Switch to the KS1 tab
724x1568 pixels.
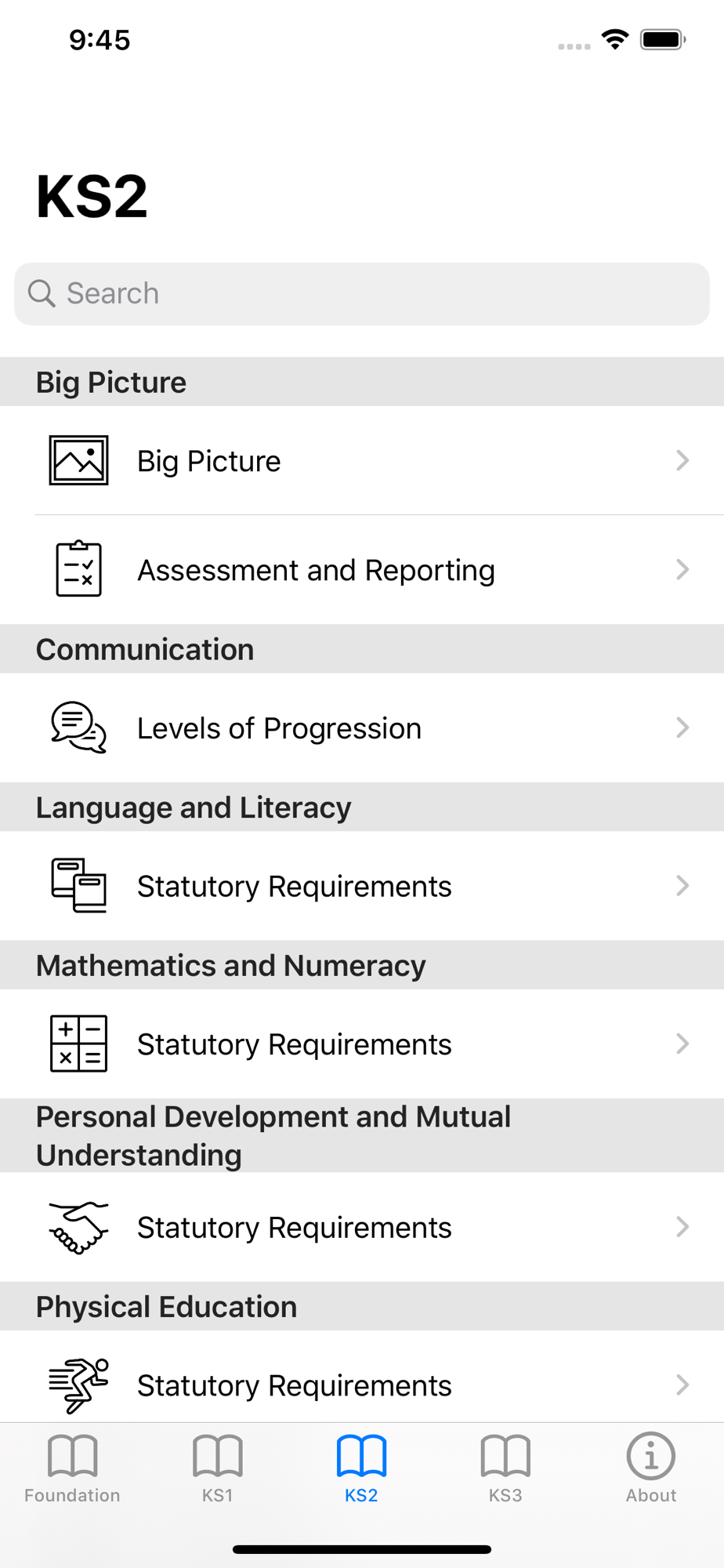pos(217,1468)
